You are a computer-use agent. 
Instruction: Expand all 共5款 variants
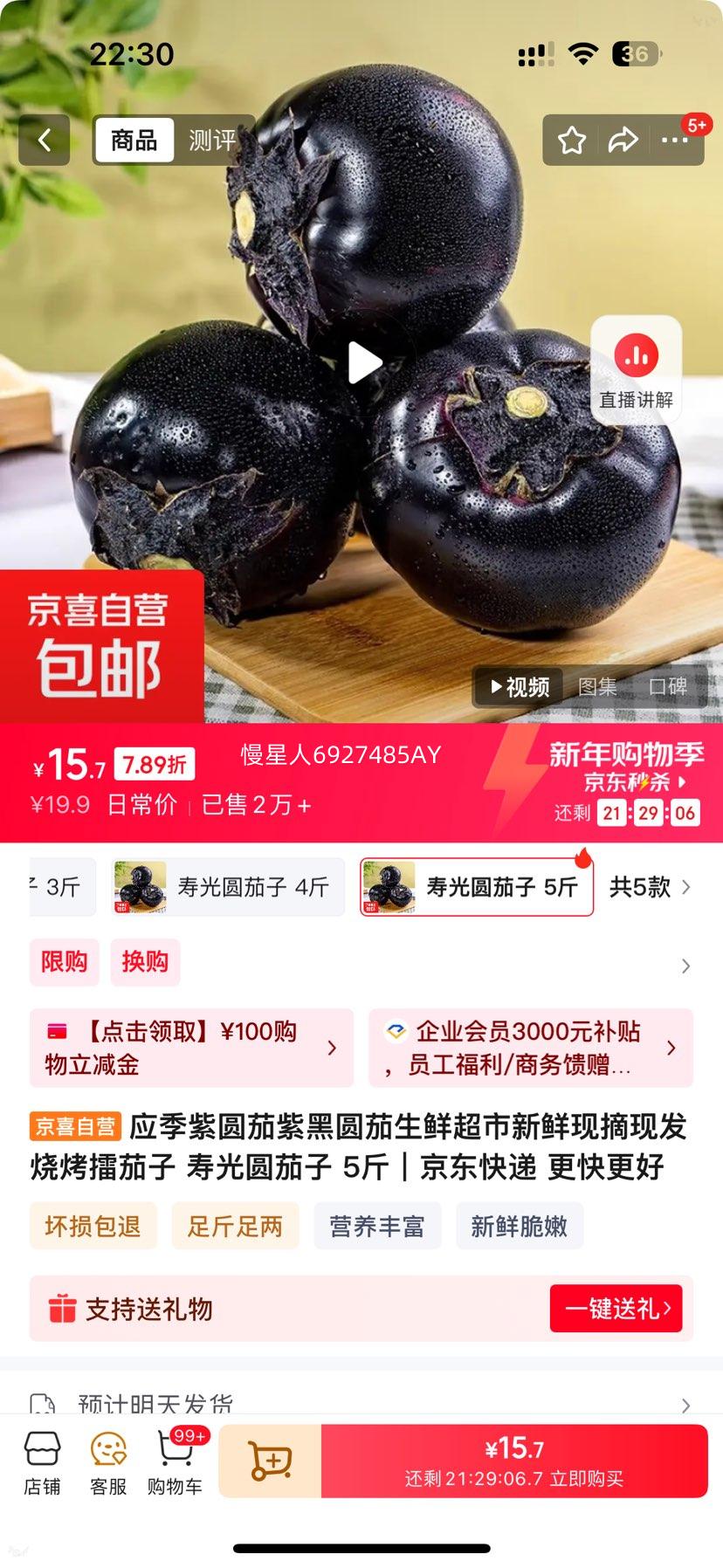(650, 887)
